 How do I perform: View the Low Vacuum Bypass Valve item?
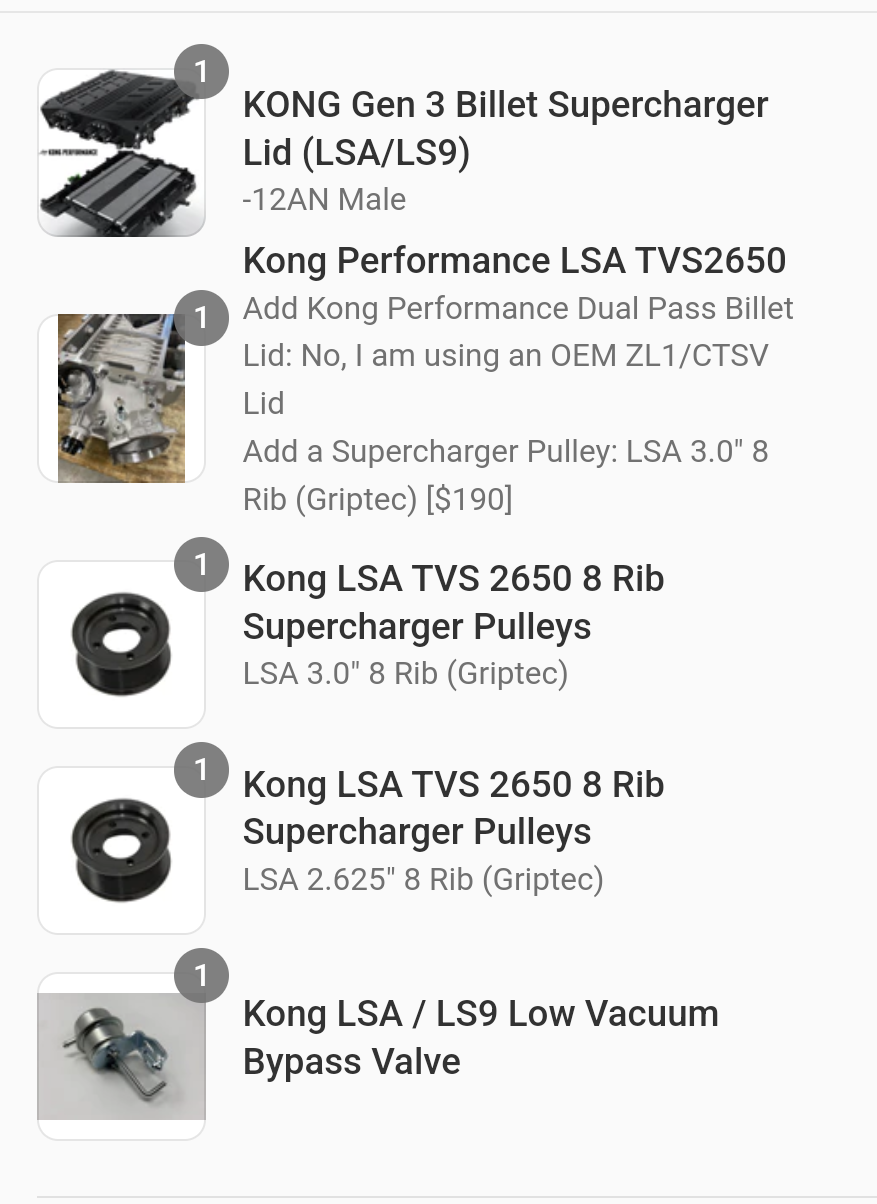click(x=480, y=1037)
